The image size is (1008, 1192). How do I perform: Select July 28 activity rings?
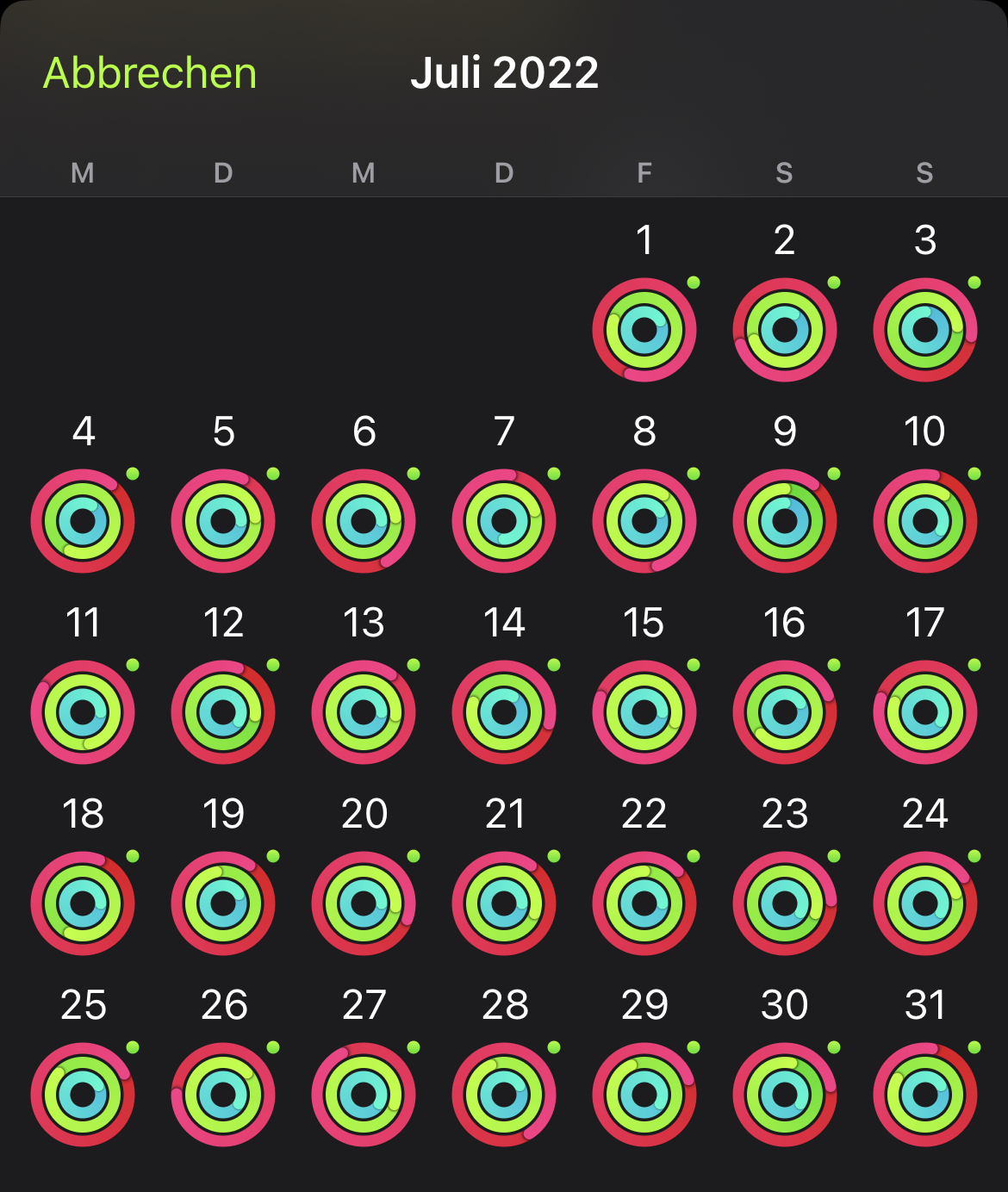pyautogui.click(x=504, y=1095)
